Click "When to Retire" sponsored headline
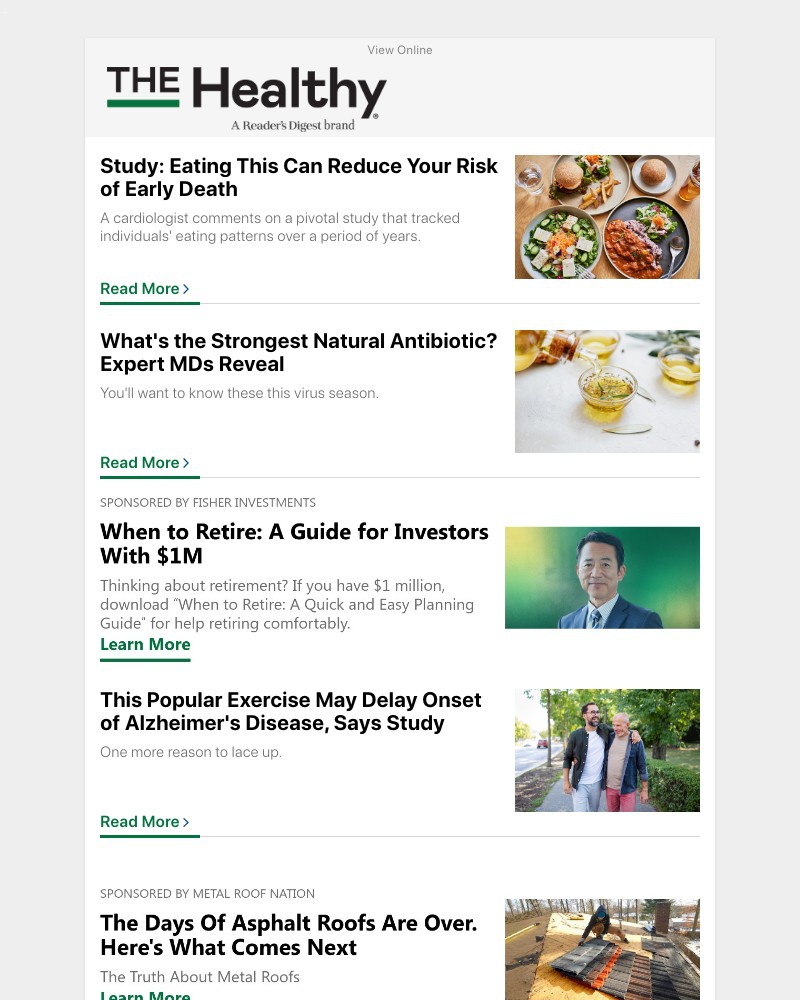This screenshot has height=1000, width=800. [293, 543]
